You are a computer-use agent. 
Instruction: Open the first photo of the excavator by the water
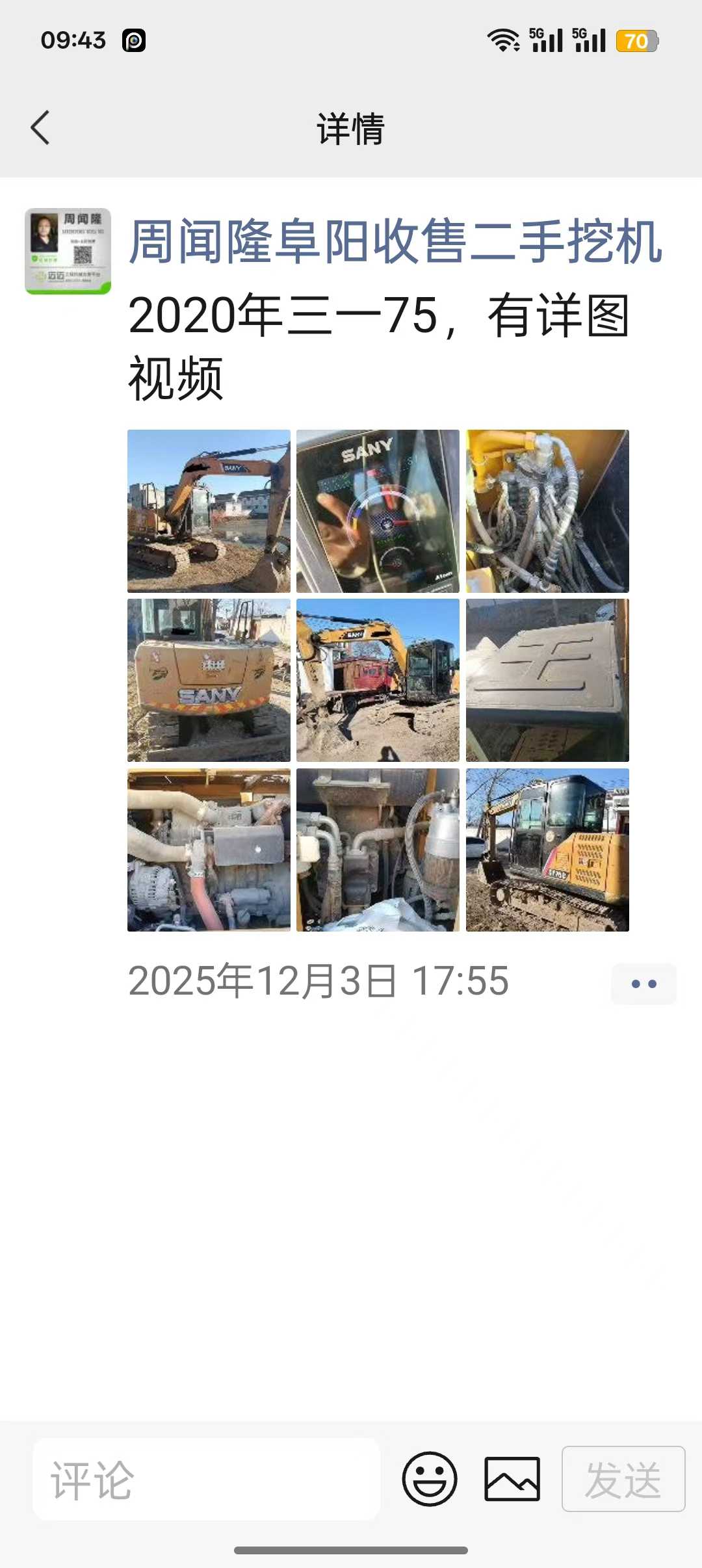click(x=209, y=511)
